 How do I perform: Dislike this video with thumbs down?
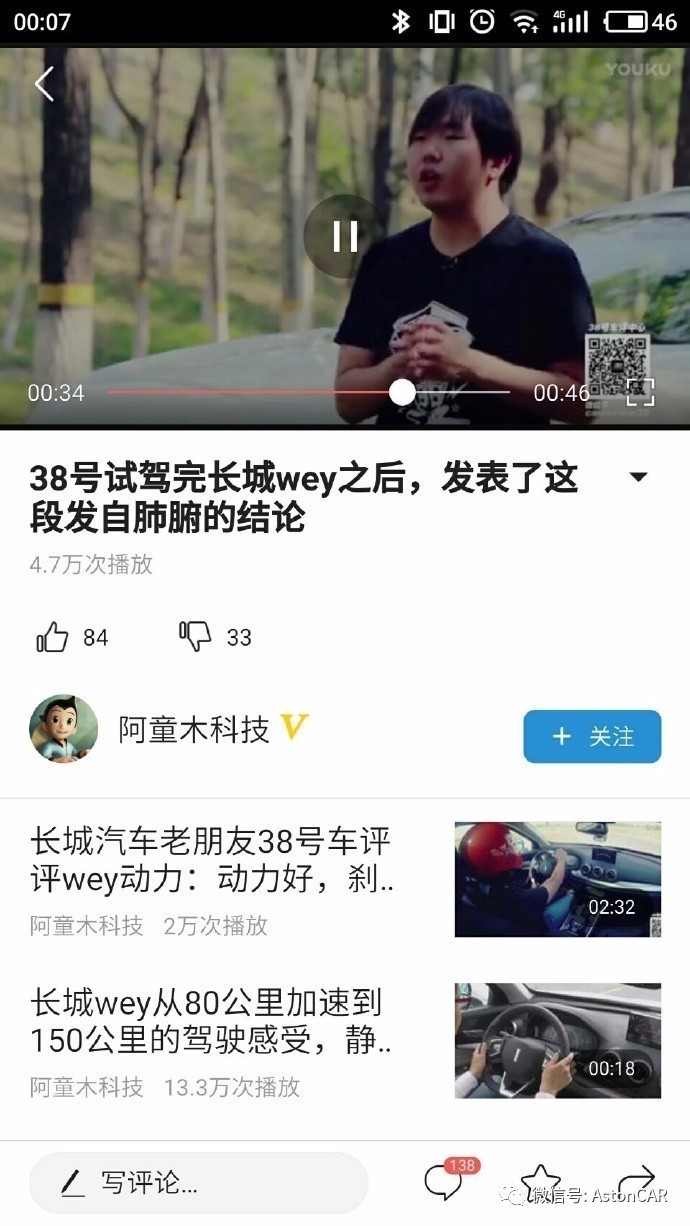coord(196,636)
